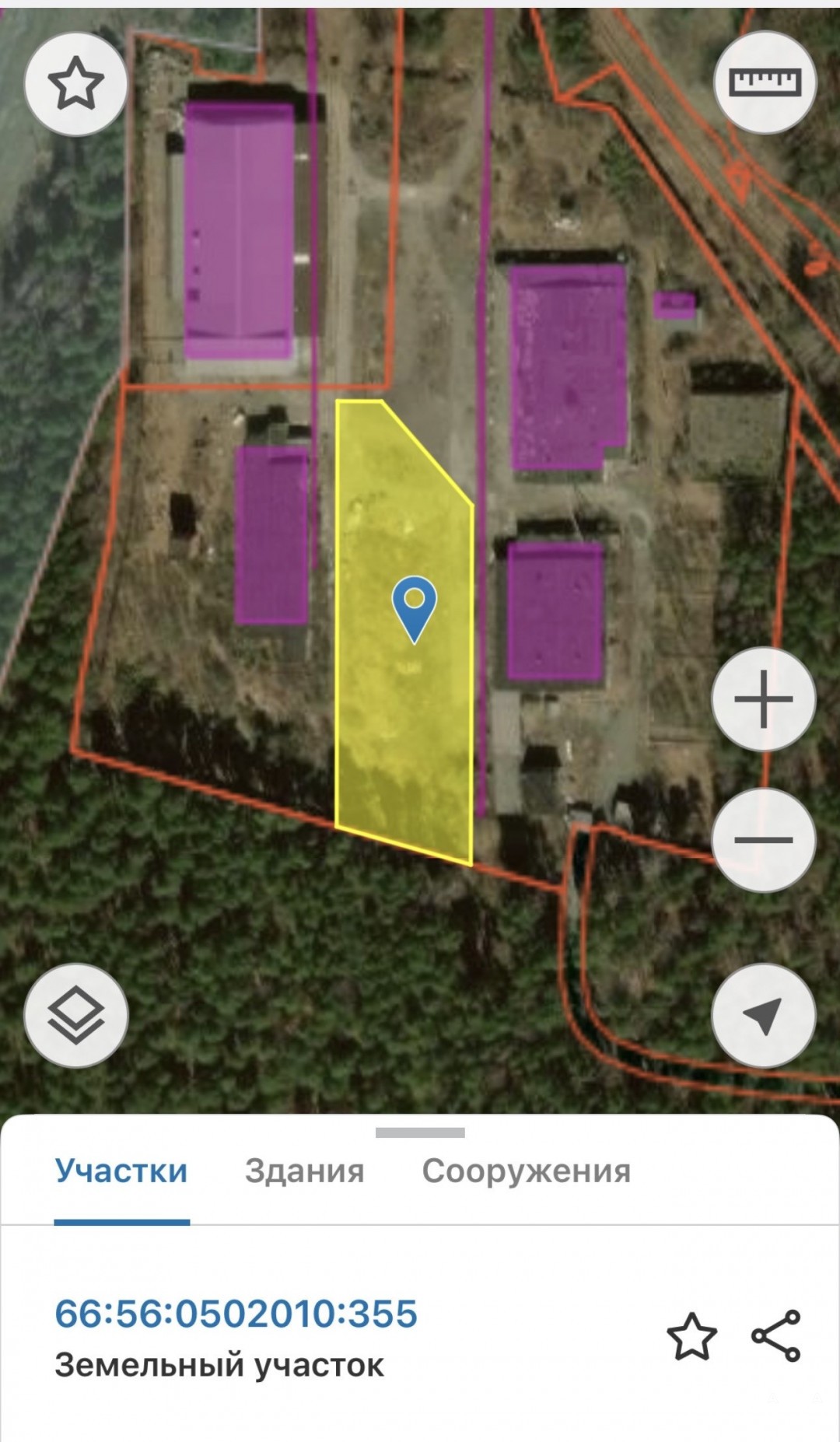Tap the blue location pin on the parcel
Image resolution: width=840 pixels, height=1442 pixels.
click(415, 607)
